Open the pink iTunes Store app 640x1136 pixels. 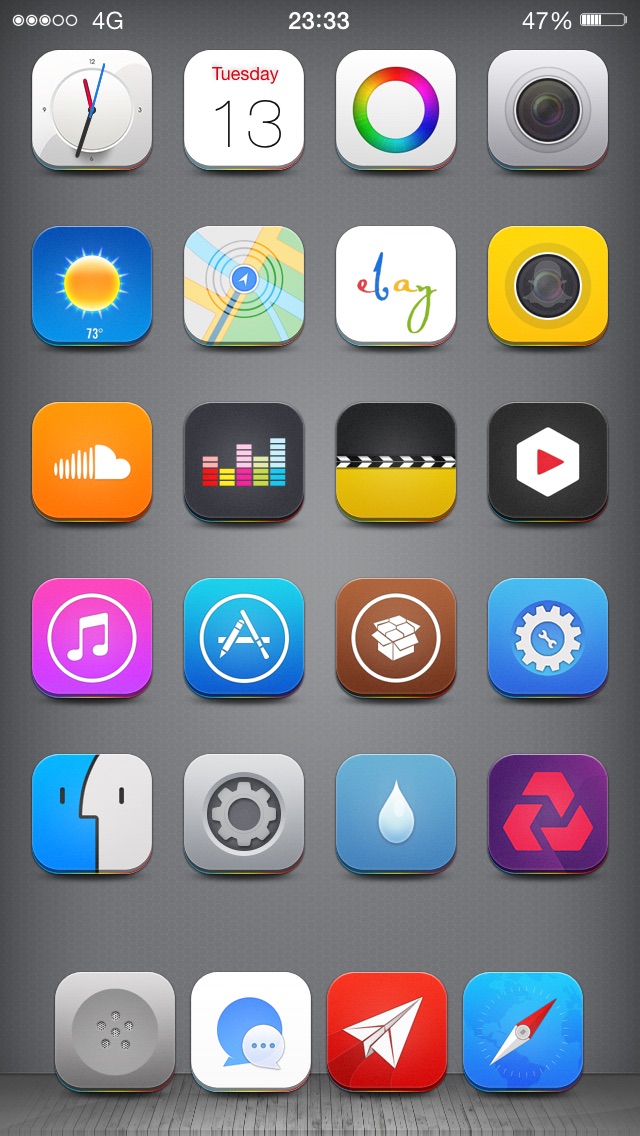point(92,638)
